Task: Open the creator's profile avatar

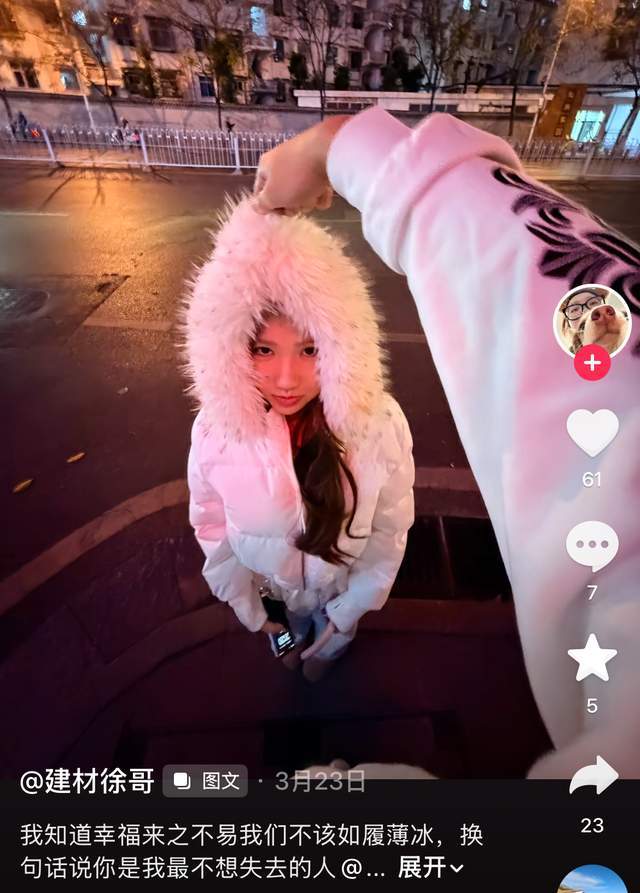Action: [x=592, y=318]
